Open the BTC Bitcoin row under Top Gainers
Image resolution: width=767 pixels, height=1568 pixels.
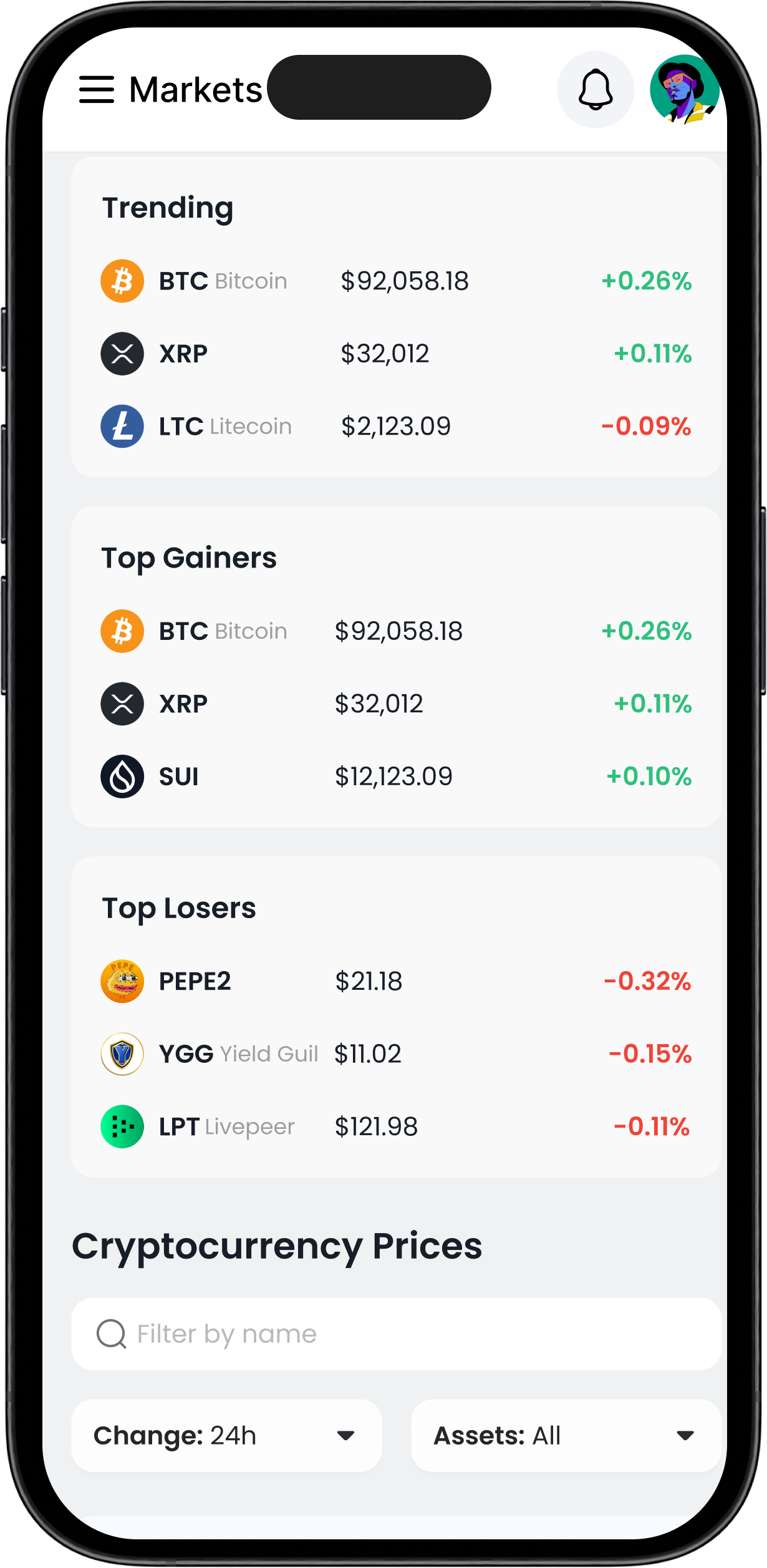396,631
